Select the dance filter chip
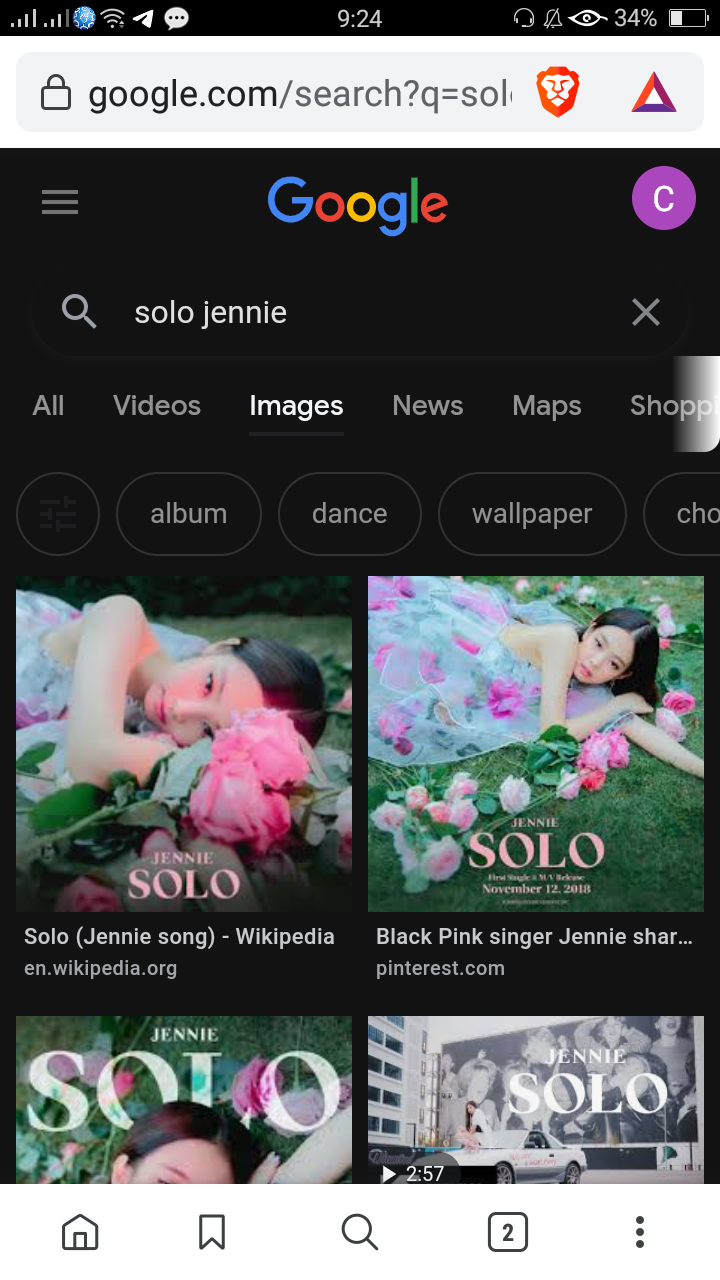 click(x=350, y=514)
